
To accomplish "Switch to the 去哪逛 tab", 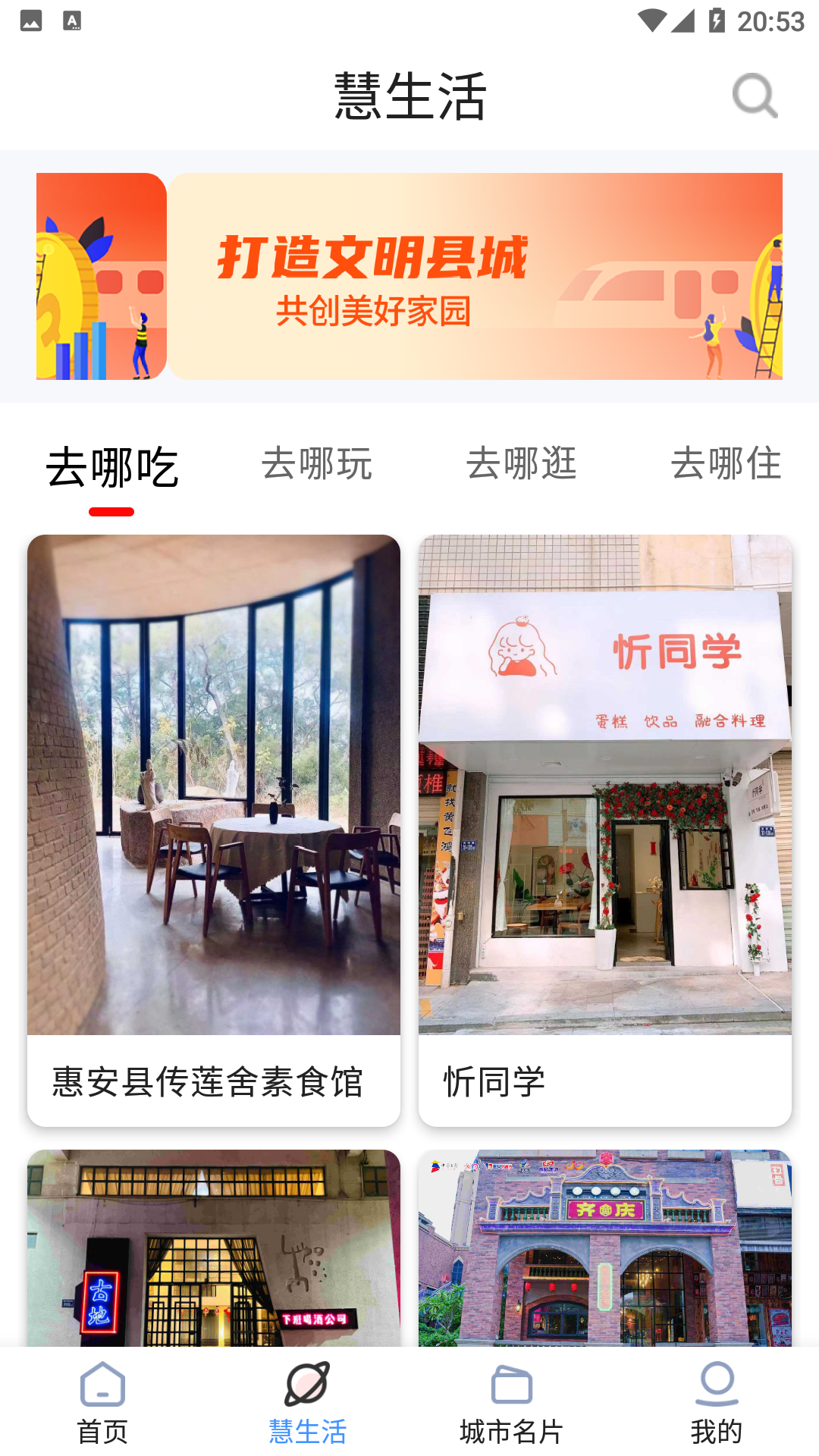I will tap(522, 464).
